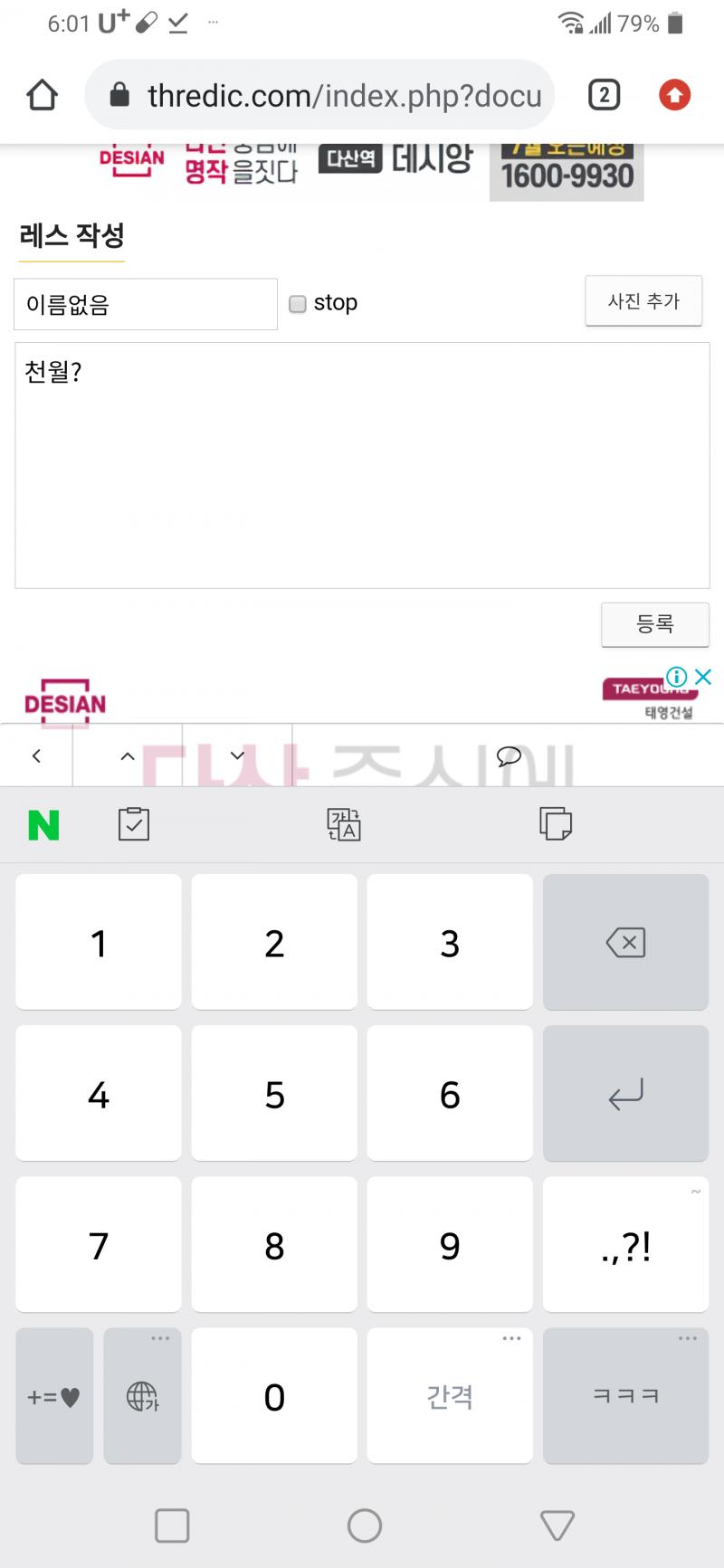Open the browser tab switcher

604,95
